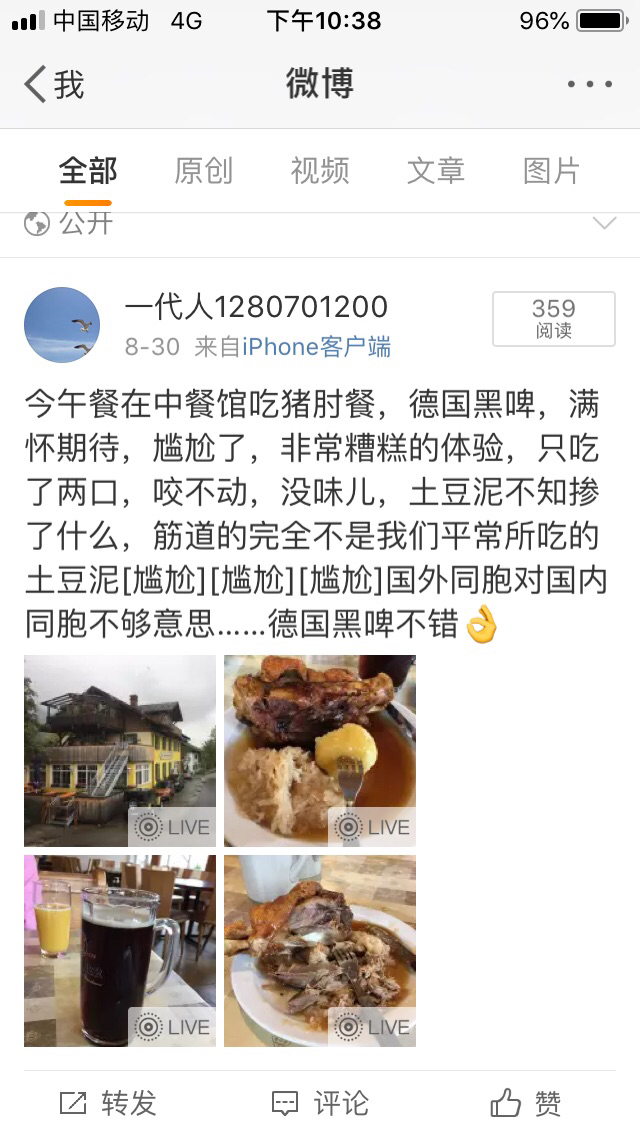
Task: Tap the 359 阅读 read count box
Action: click(553, 319)
